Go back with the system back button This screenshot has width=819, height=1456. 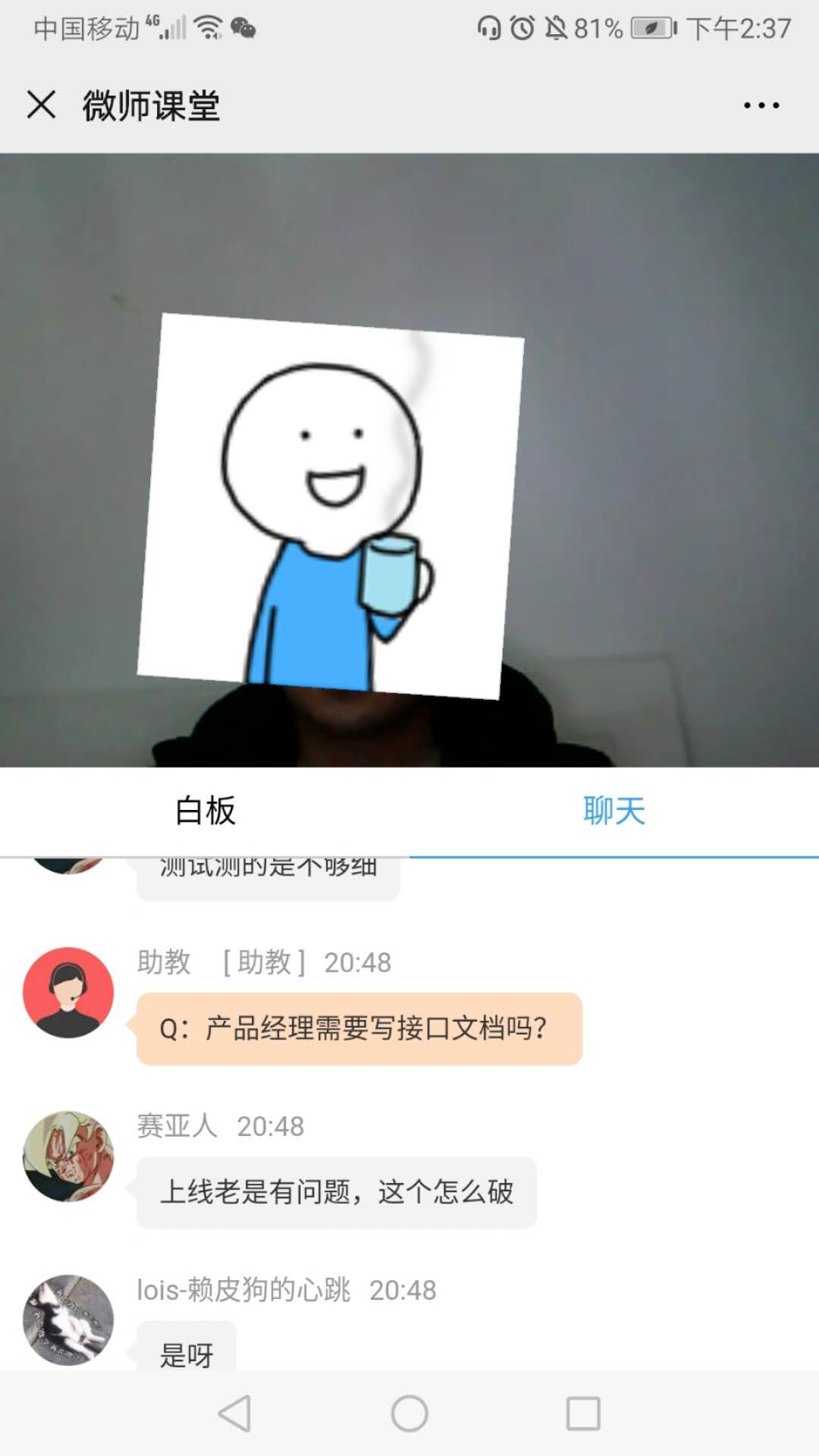pyautogui.click(x=234, y=1414)
